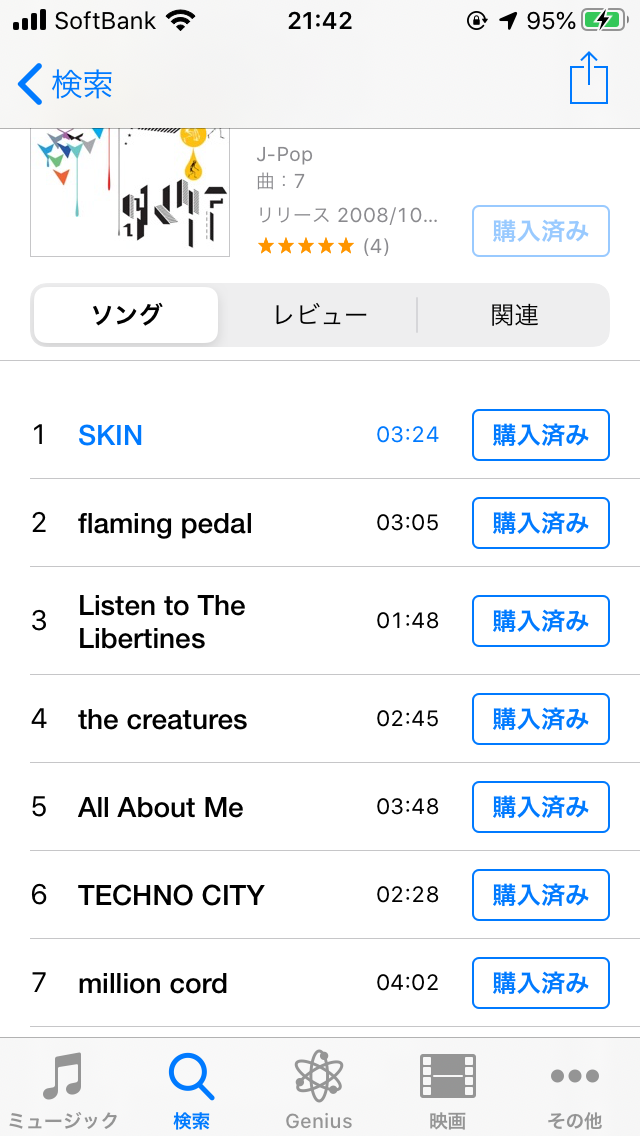The width and height of the screenshot is (640, 1136).
Task: Preview the song the creatures
Action: tap(162, 720)
